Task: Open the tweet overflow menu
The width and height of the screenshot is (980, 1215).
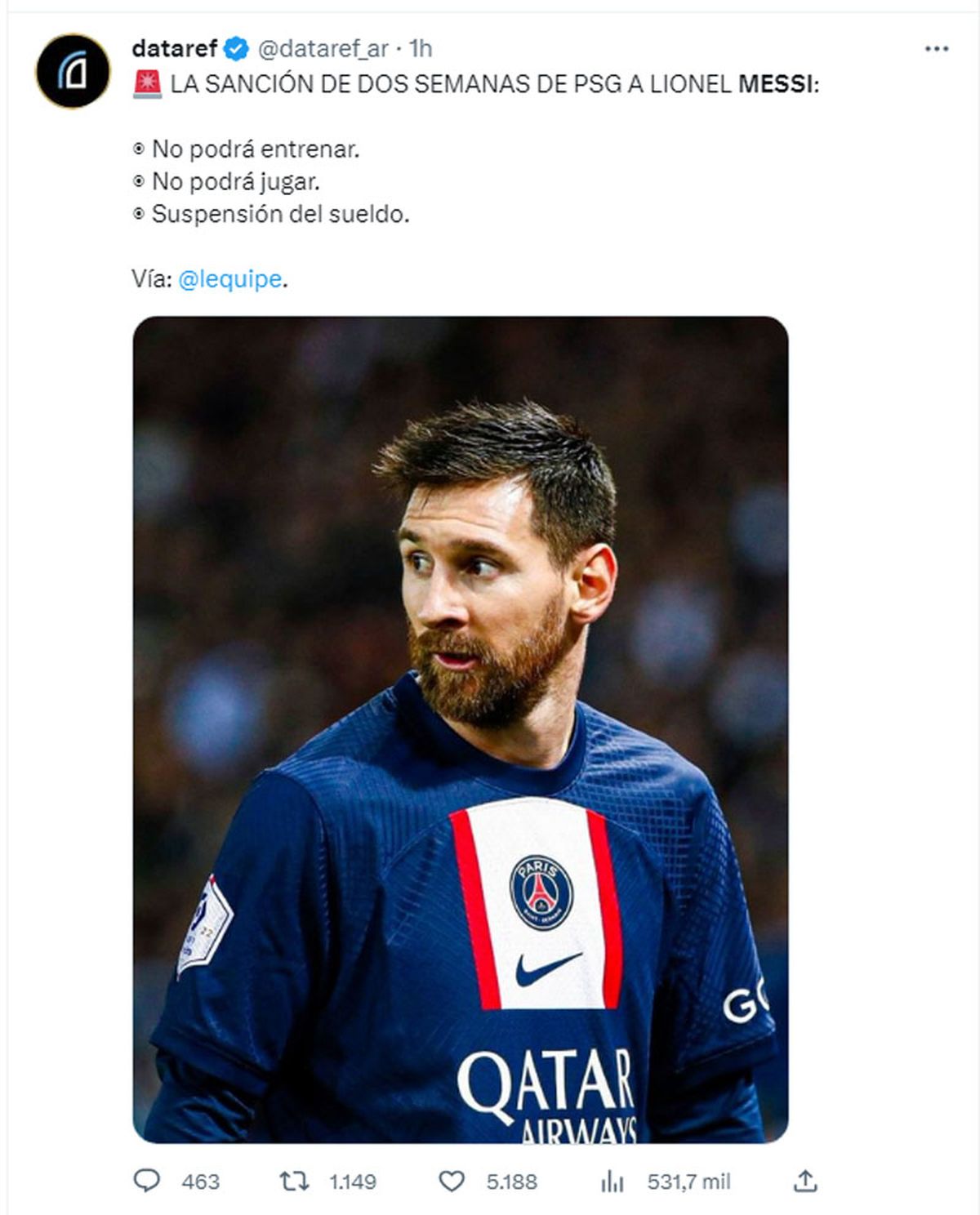Action: pyautogui.click(x=936, y=49)
